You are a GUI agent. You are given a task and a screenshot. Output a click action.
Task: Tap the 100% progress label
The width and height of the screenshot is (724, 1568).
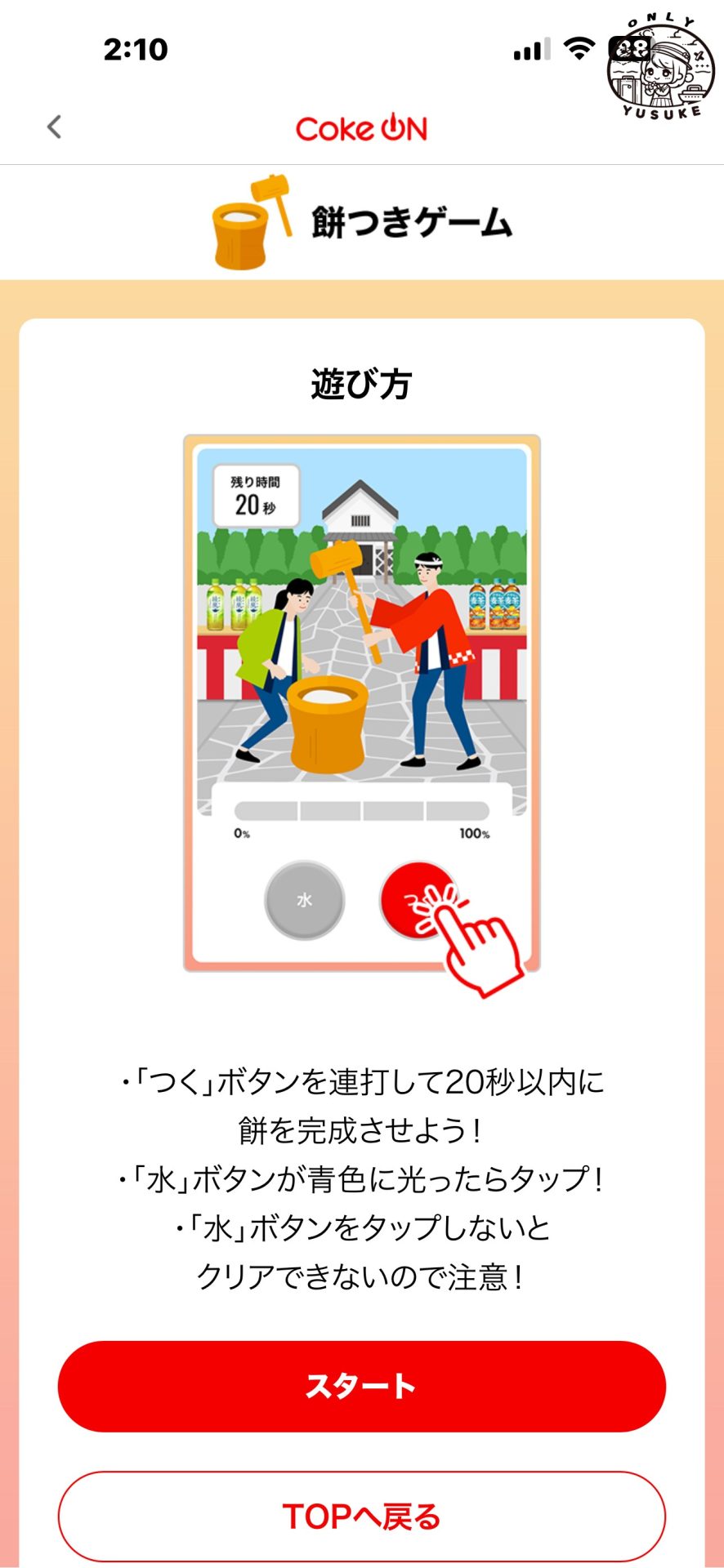point(474,833)
